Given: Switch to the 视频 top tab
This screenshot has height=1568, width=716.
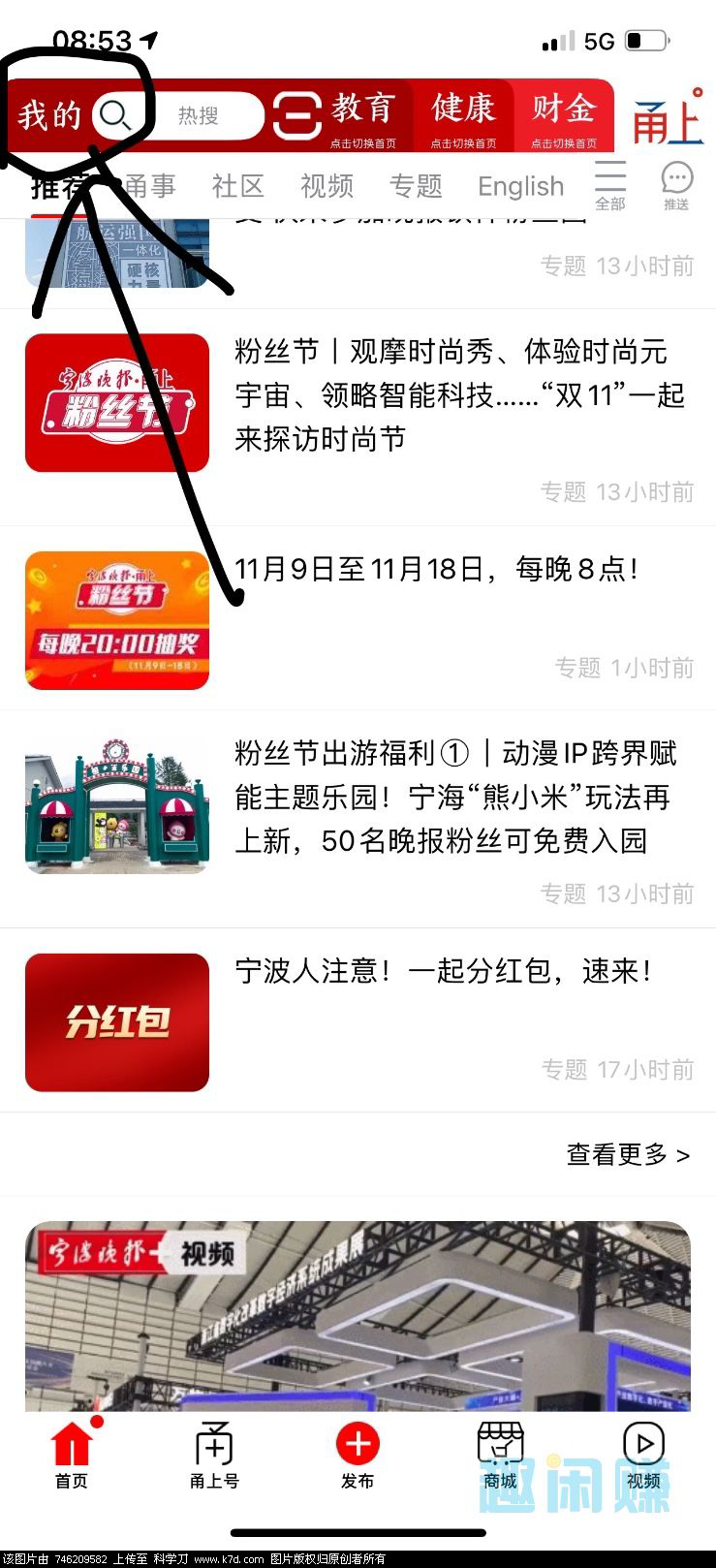Looking at the screenshot, I should click(327, 185).
